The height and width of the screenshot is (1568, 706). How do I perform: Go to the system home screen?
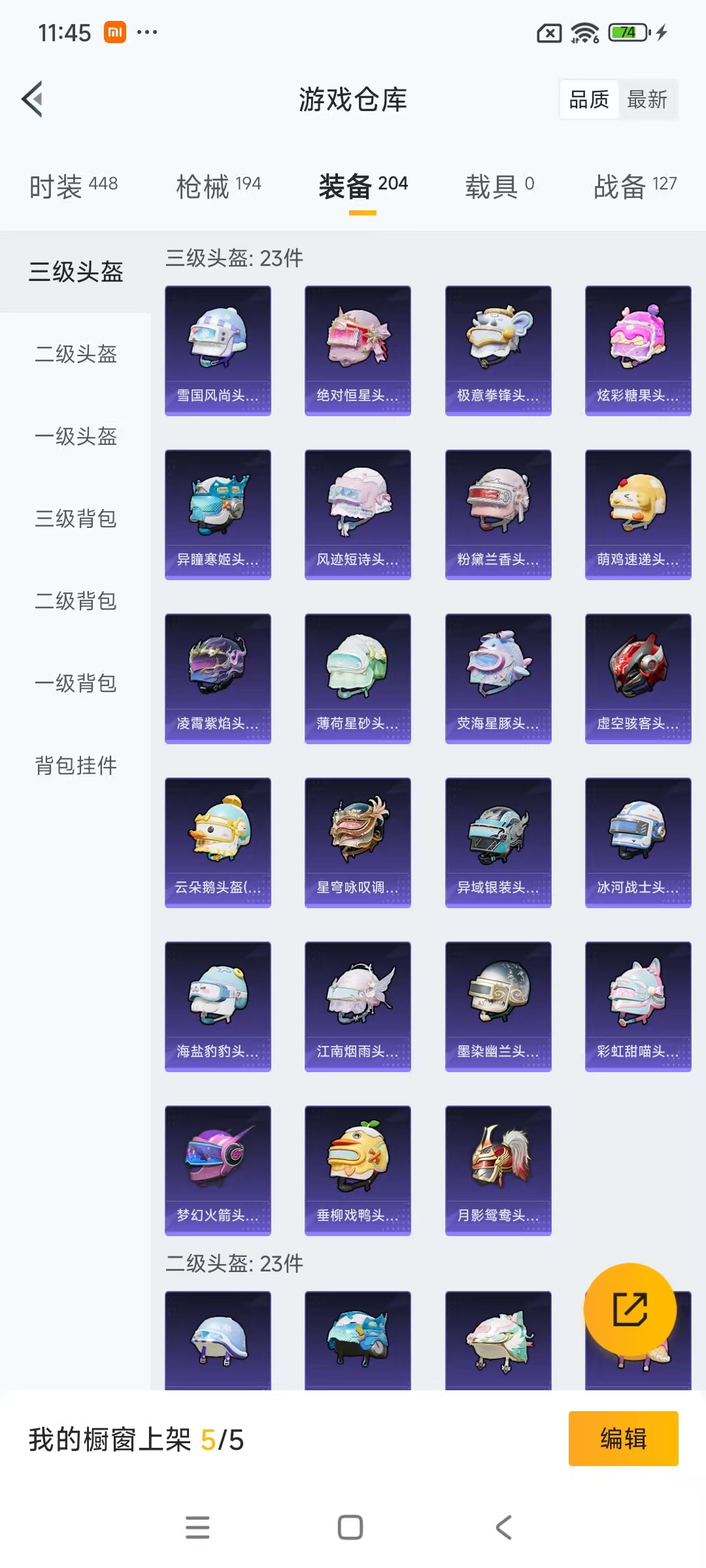click(x=350, y=1527)
